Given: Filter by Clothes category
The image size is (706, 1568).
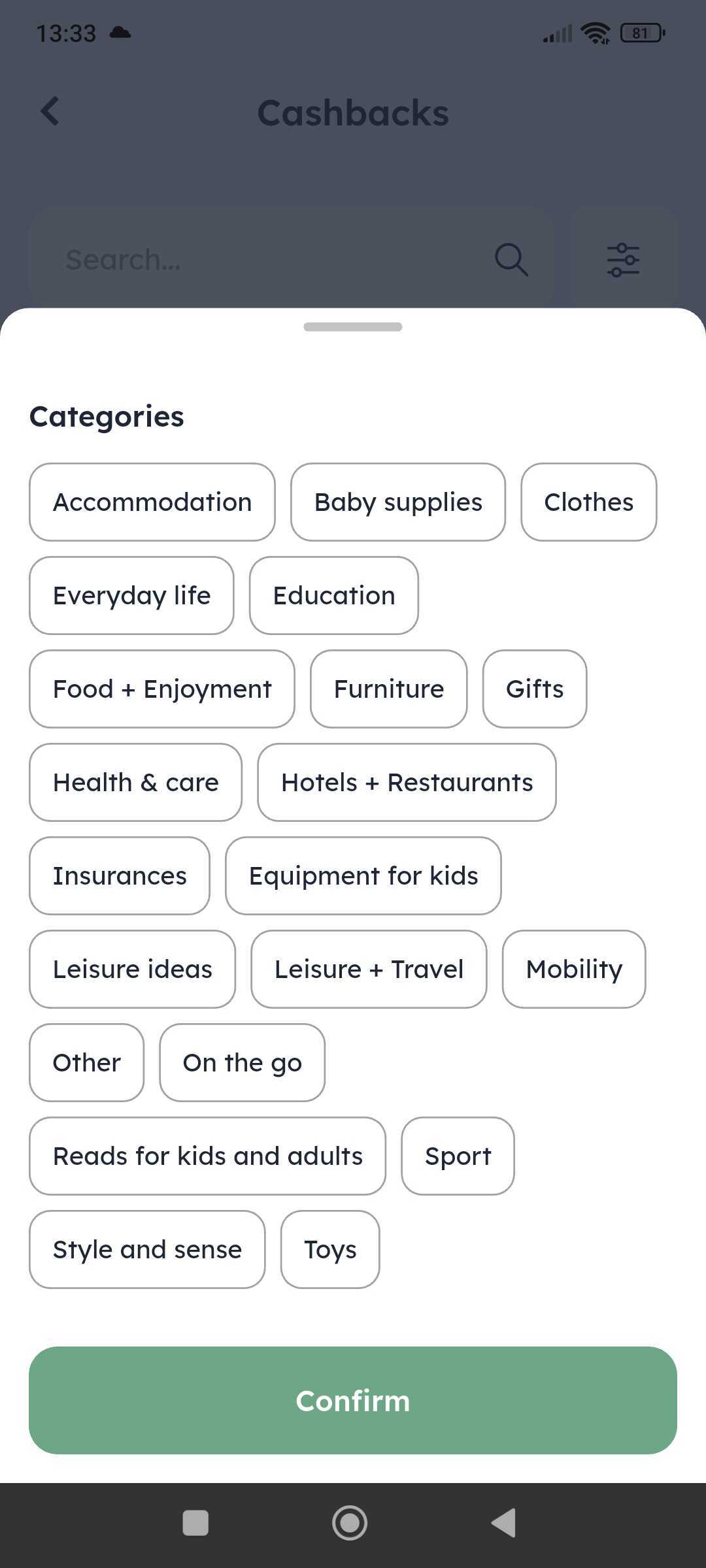Looking at the screenshot, I should coord(588,502).
